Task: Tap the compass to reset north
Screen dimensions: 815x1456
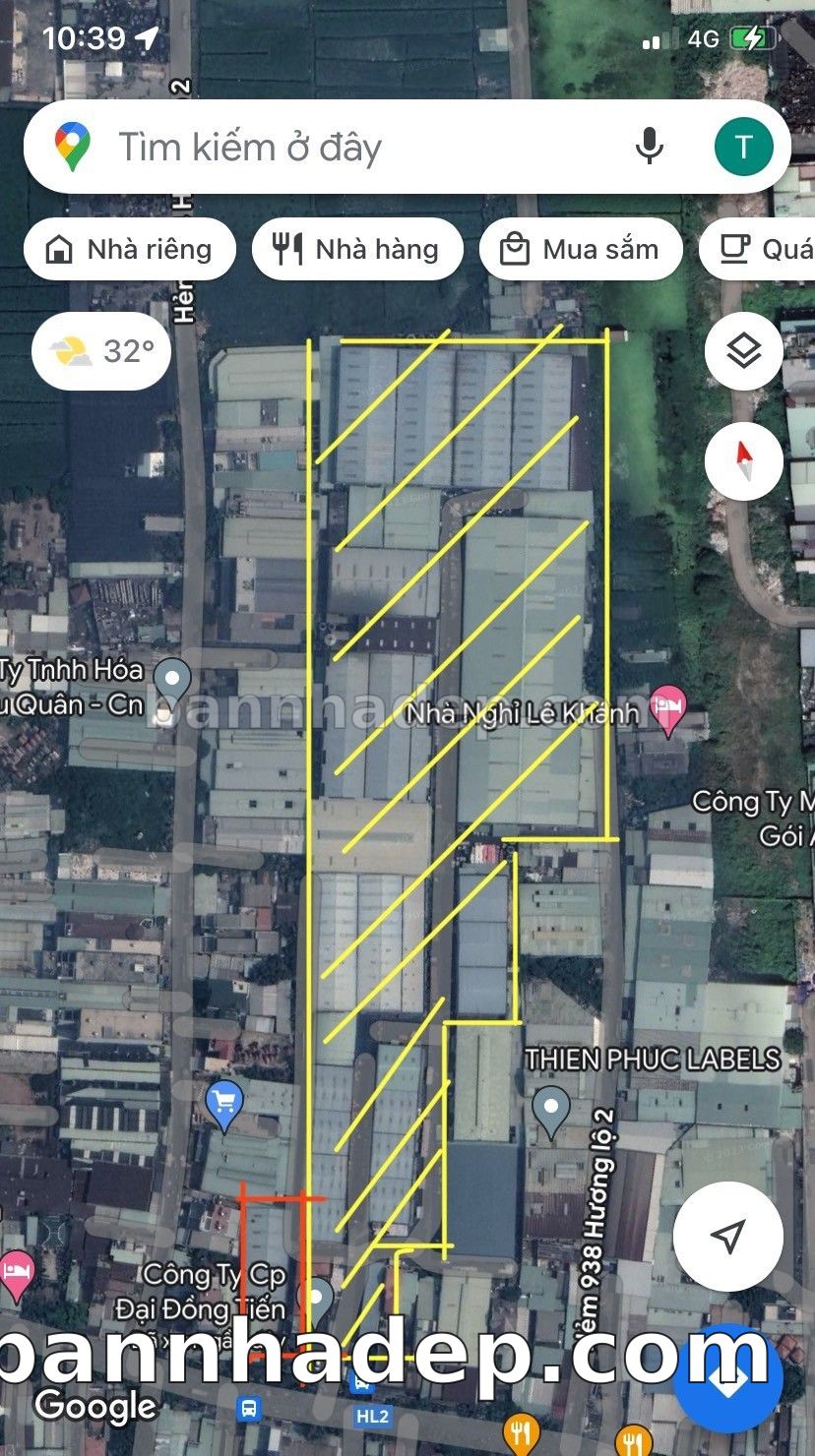Action: (743, 460)
